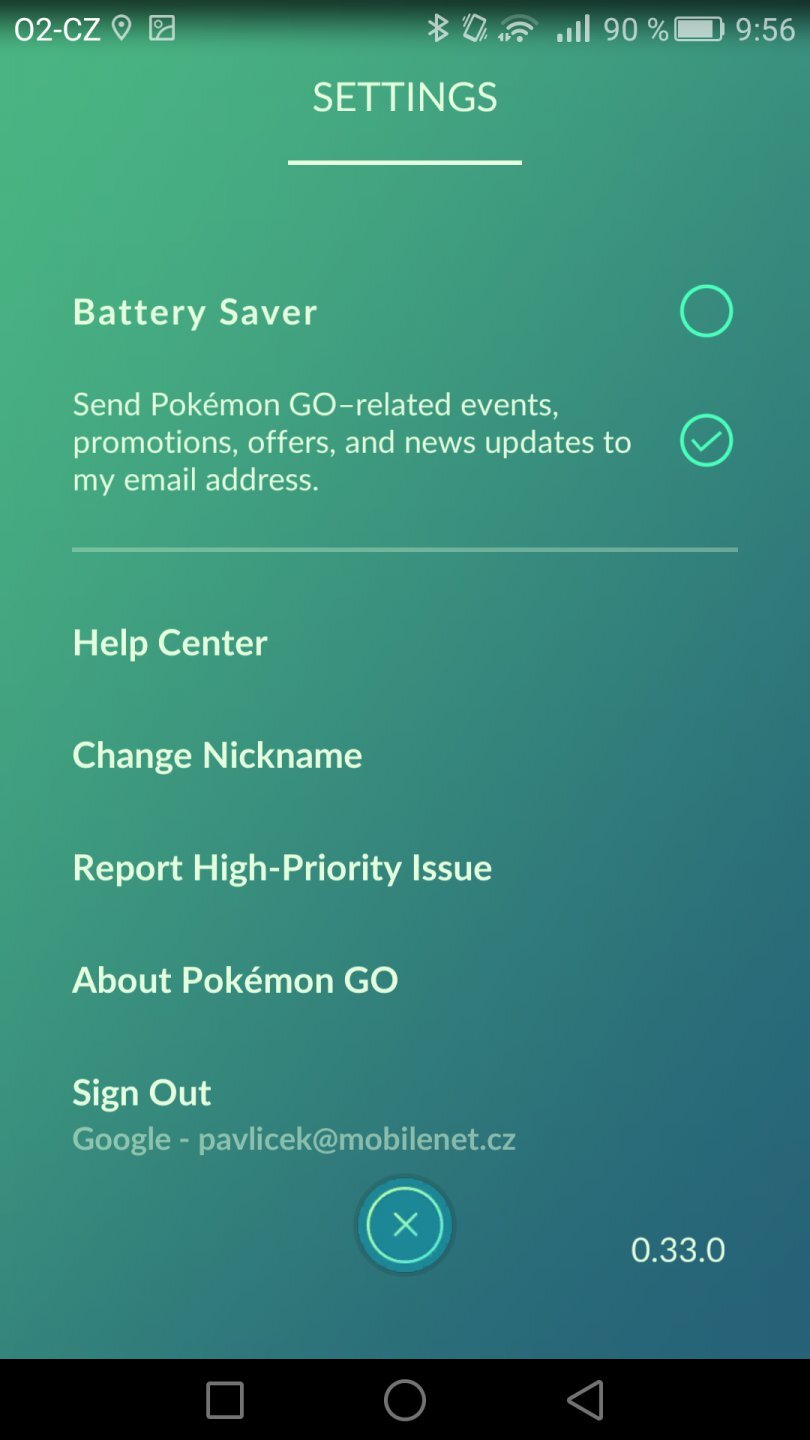Open About Pokémon GO
The image size is (810, 1440).
click(235, 980)
